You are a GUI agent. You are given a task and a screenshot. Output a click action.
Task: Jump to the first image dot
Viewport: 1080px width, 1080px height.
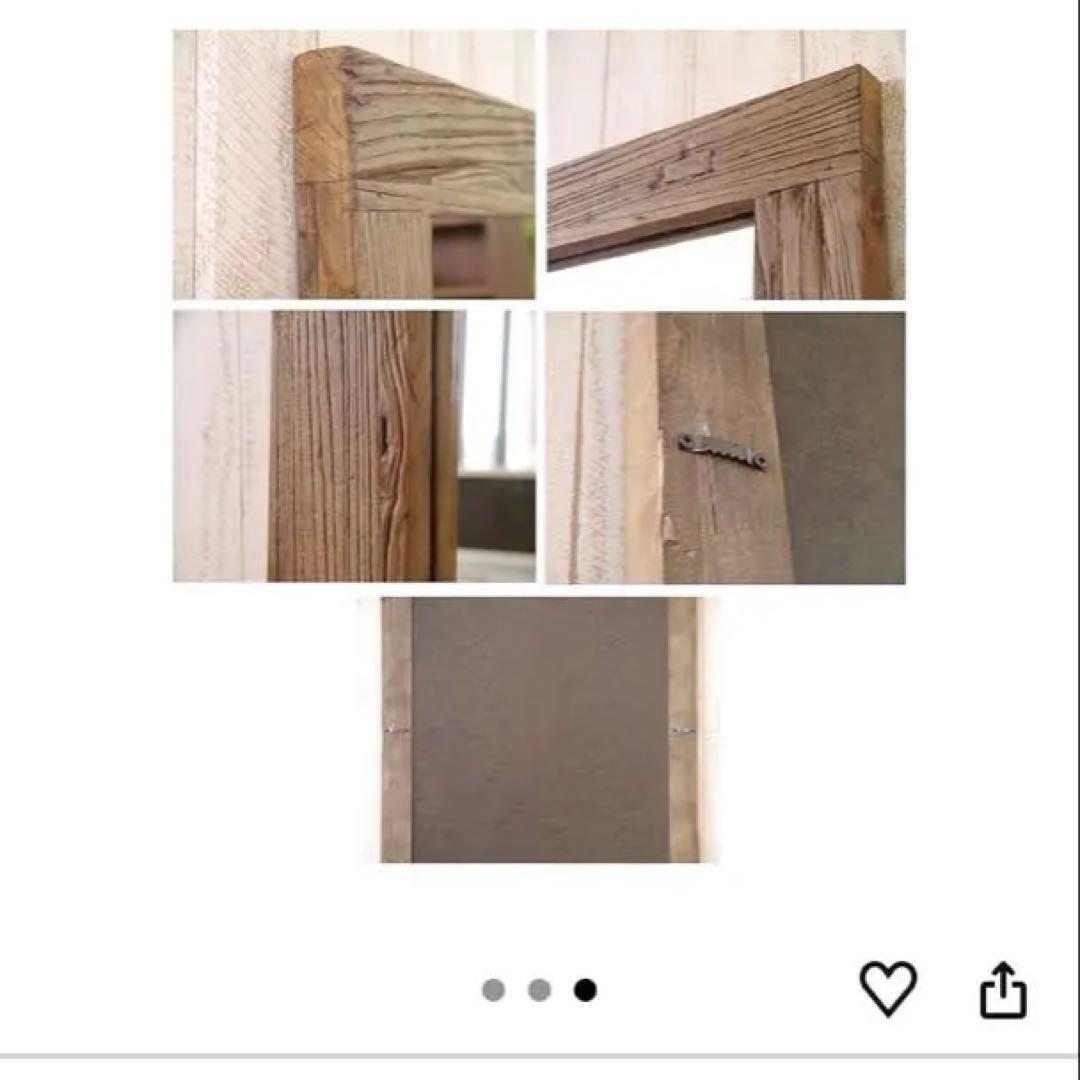(x=493, y=990)
